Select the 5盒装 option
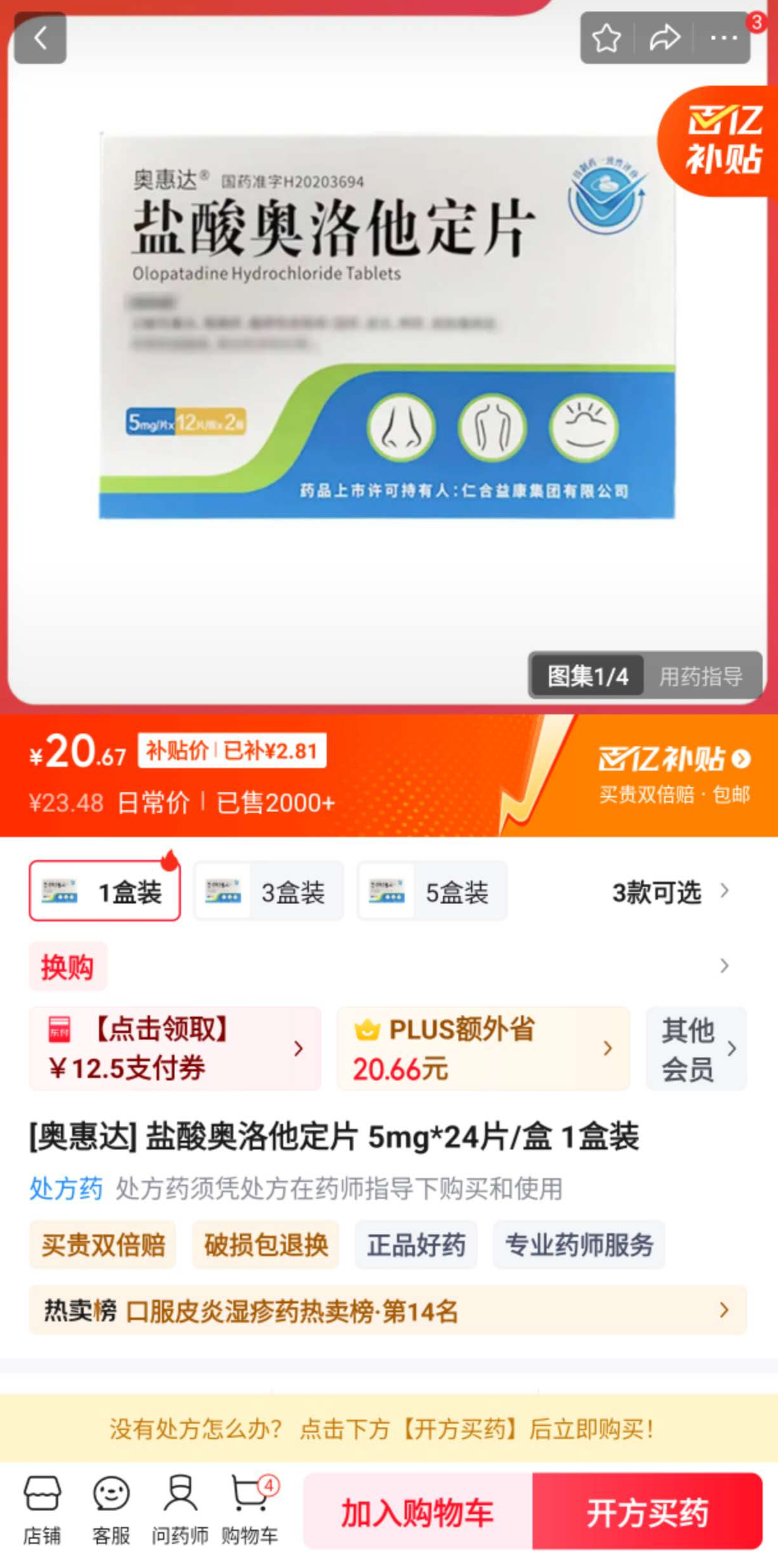 [x=433, y=891]
